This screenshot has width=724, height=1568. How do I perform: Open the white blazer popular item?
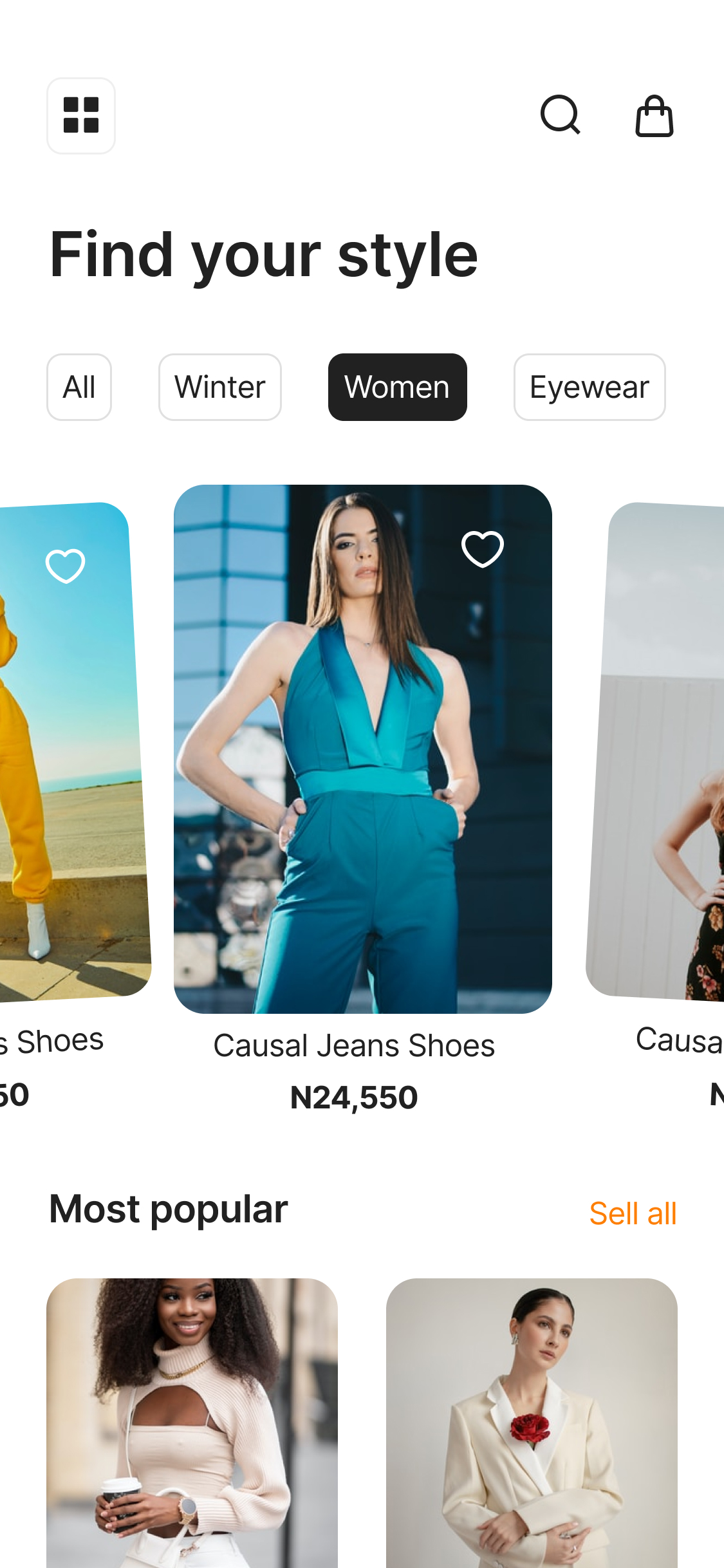coord(532,1423)
